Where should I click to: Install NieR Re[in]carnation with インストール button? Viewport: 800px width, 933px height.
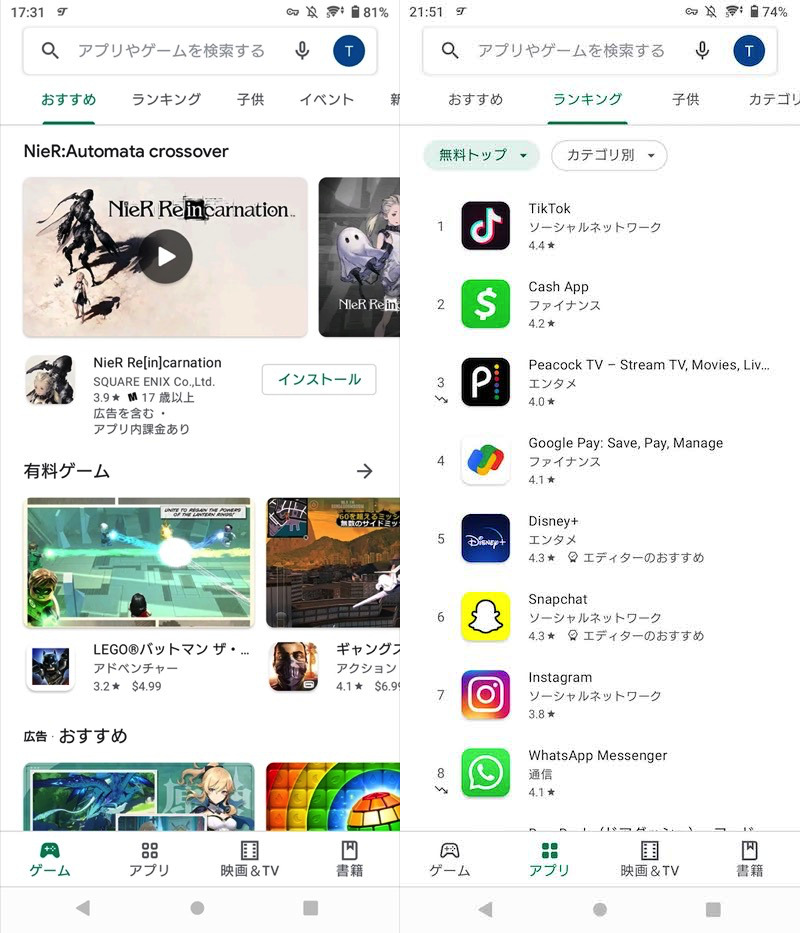[318, 380]
